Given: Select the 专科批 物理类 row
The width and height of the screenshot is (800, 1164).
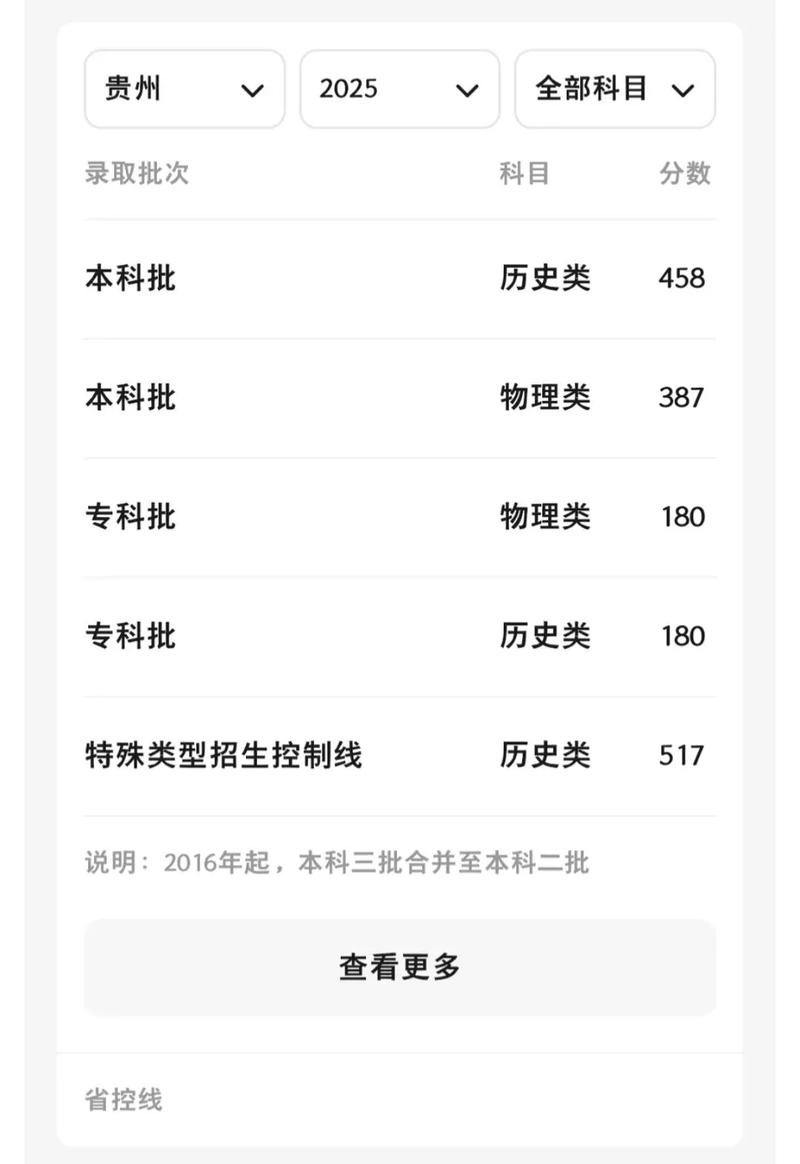Looking at the screenshot, I should tap(400, 516).
